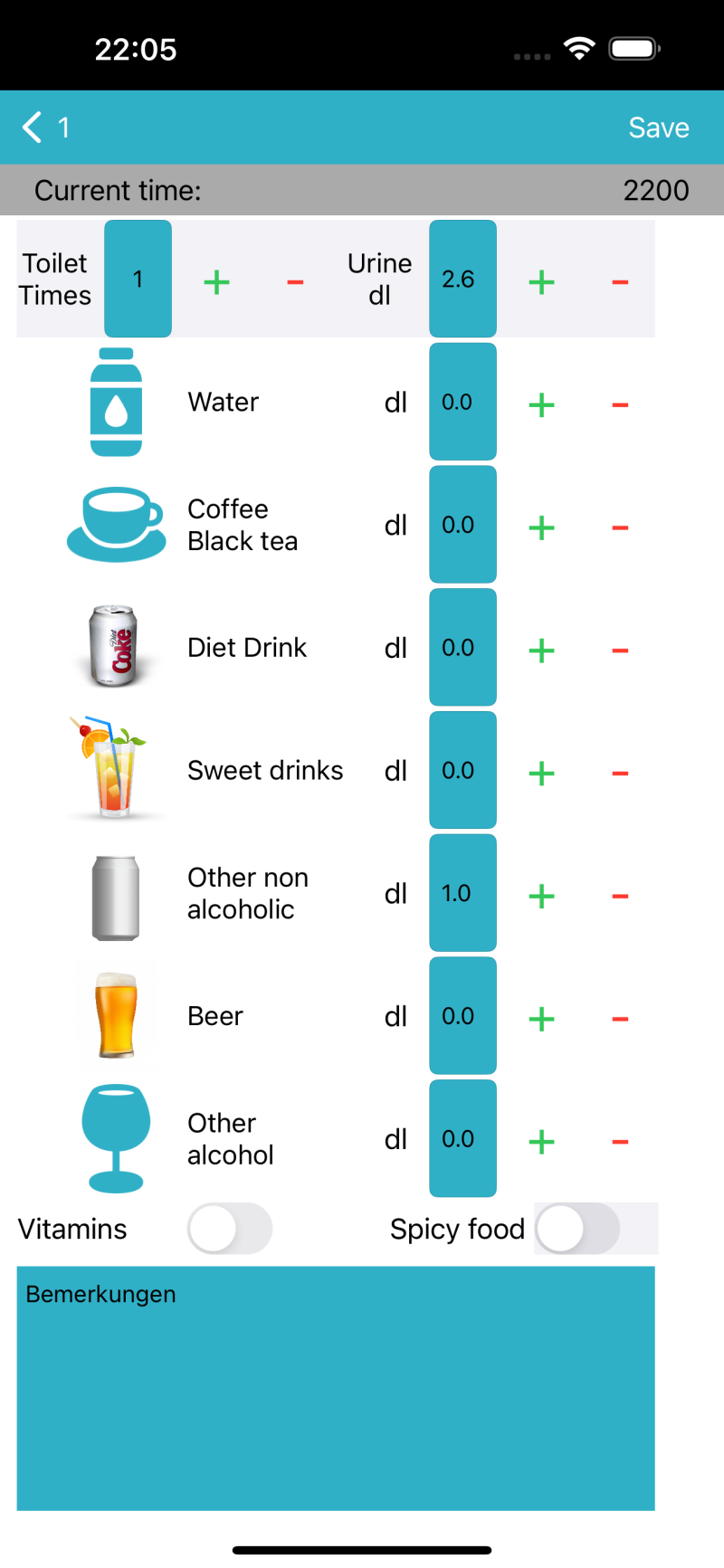Edit the Urine dl value field

pos(462,279)
